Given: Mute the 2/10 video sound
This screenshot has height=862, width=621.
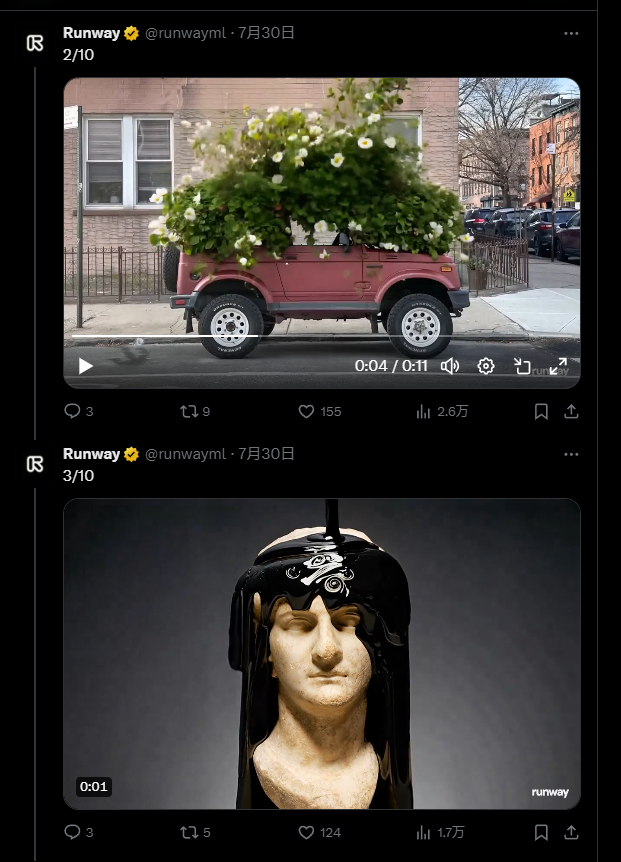Looking at the screenshot, I should click(450, 366).
